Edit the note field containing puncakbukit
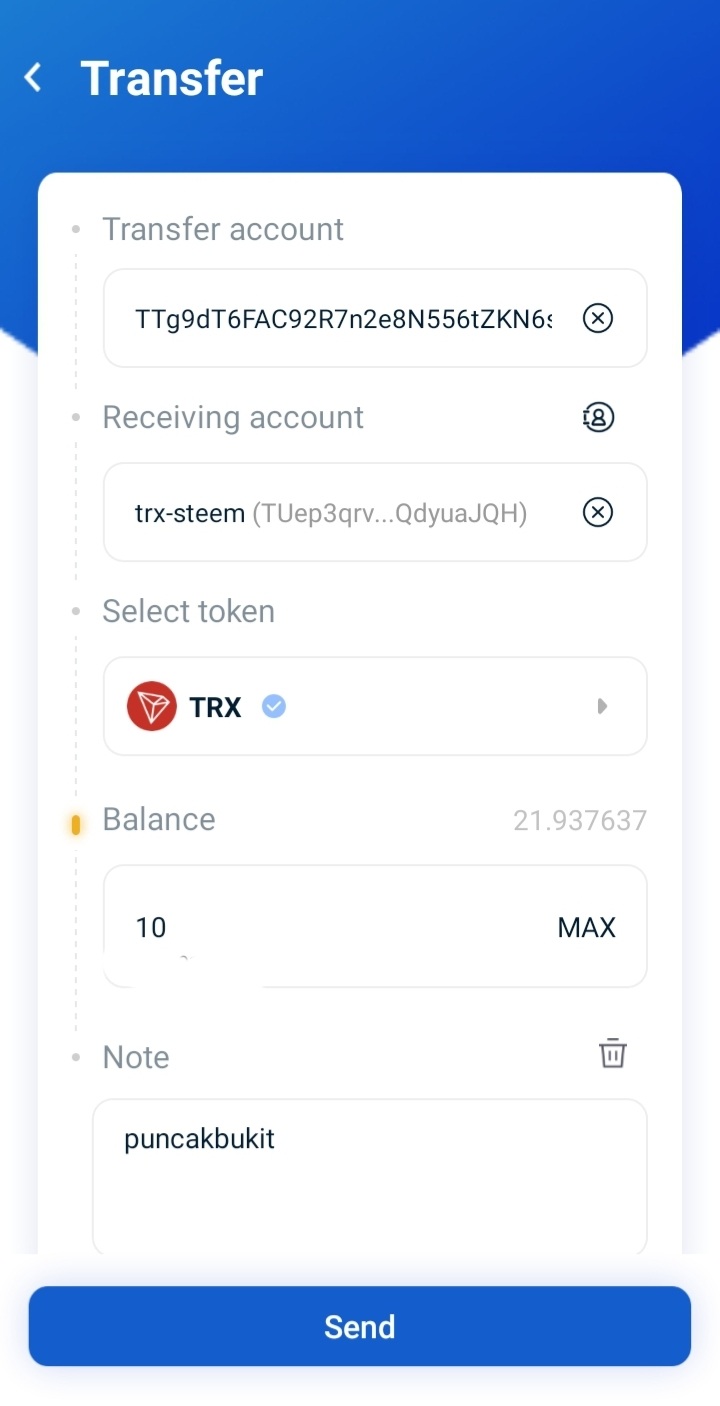This screenshot has width=720, height=1406. point(370,1175)
